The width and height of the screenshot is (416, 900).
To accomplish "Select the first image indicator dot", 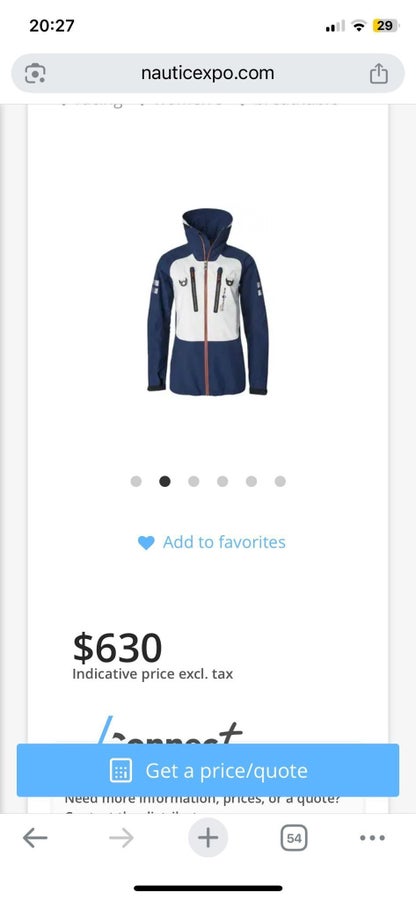I will pyautogui.click(x=136, y=482).
